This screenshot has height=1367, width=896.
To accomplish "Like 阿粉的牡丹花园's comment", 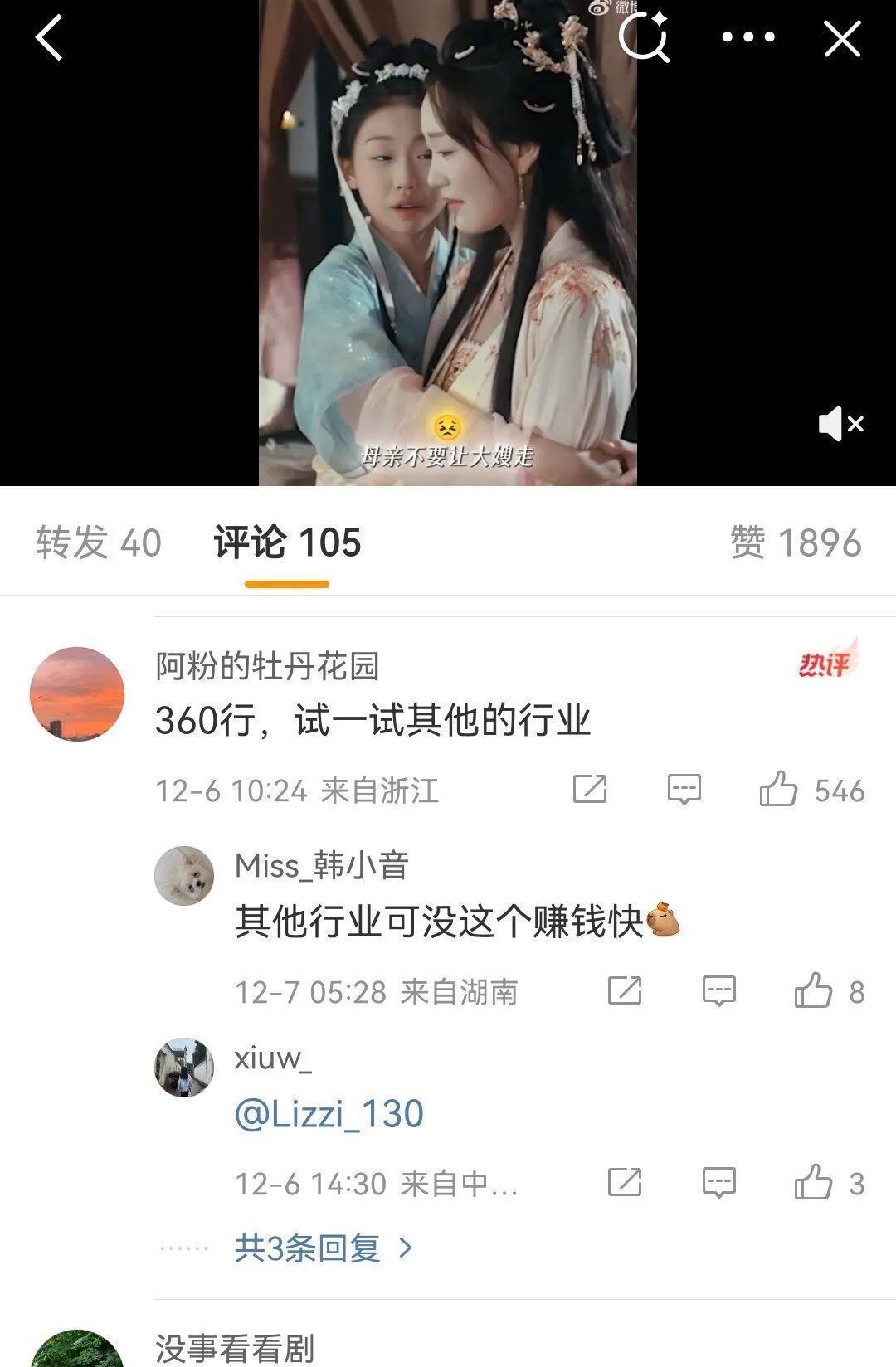I will (x=778, y=789).
